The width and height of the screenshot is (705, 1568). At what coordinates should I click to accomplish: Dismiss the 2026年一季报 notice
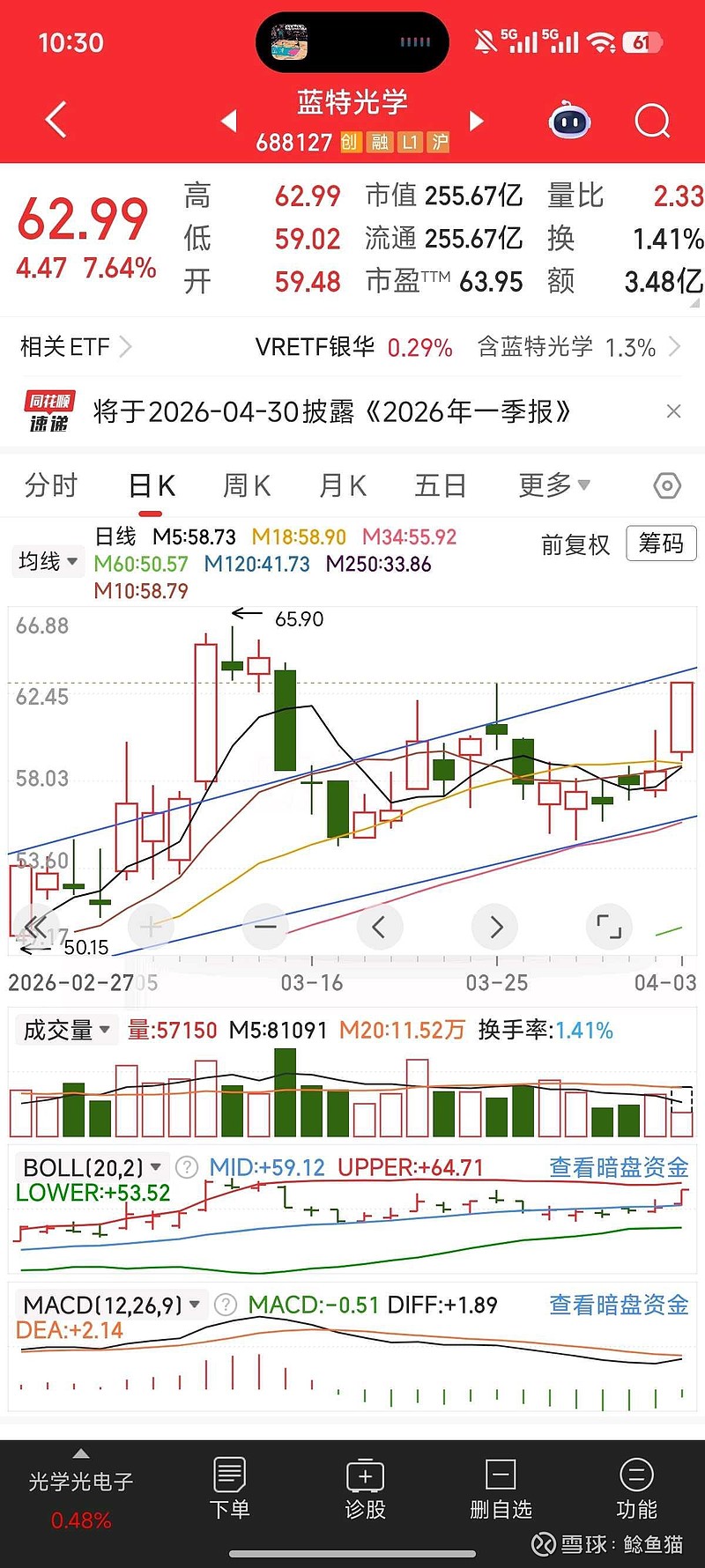tap(673, 411)
